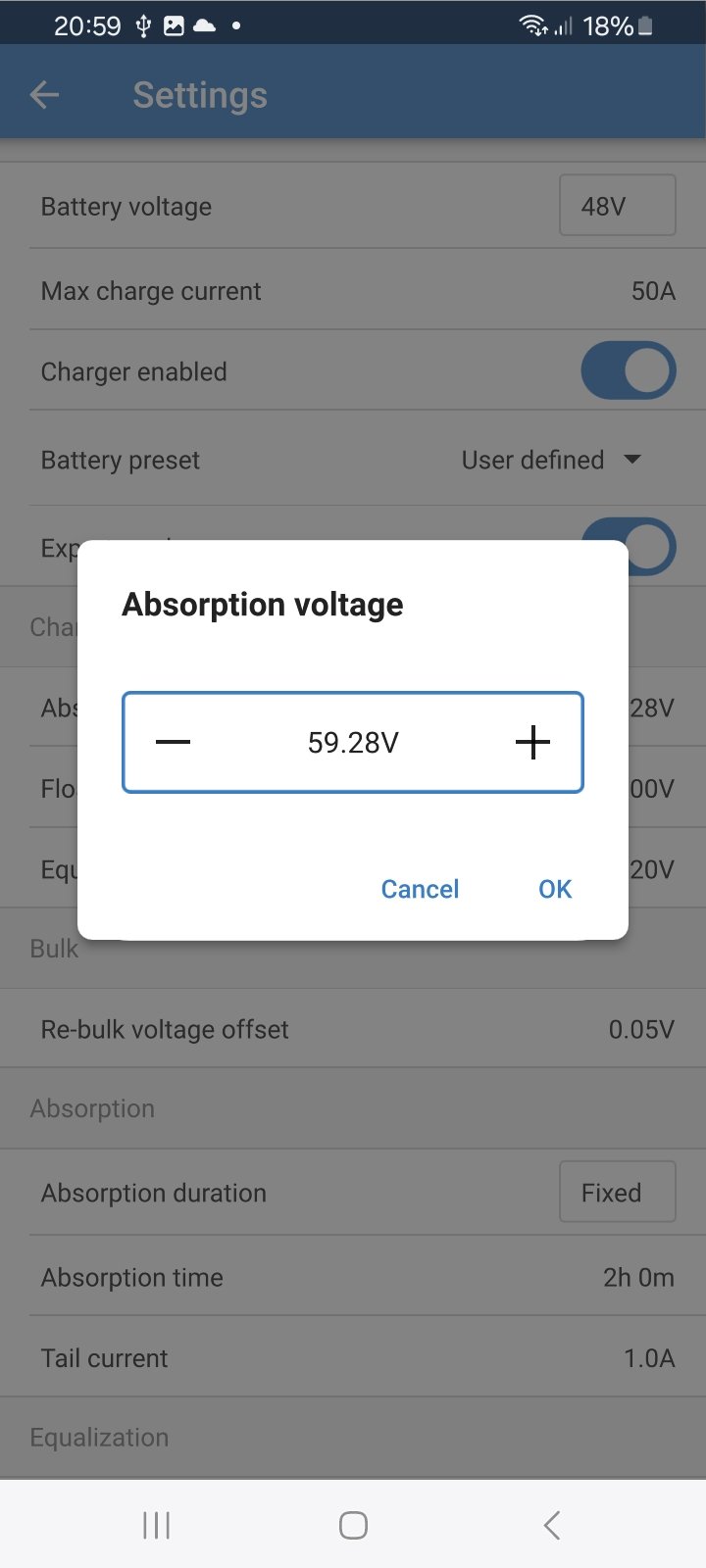Decrease the absorption voltage with minus
This screenshot has width=706, height=1568.
click(174, 742)
